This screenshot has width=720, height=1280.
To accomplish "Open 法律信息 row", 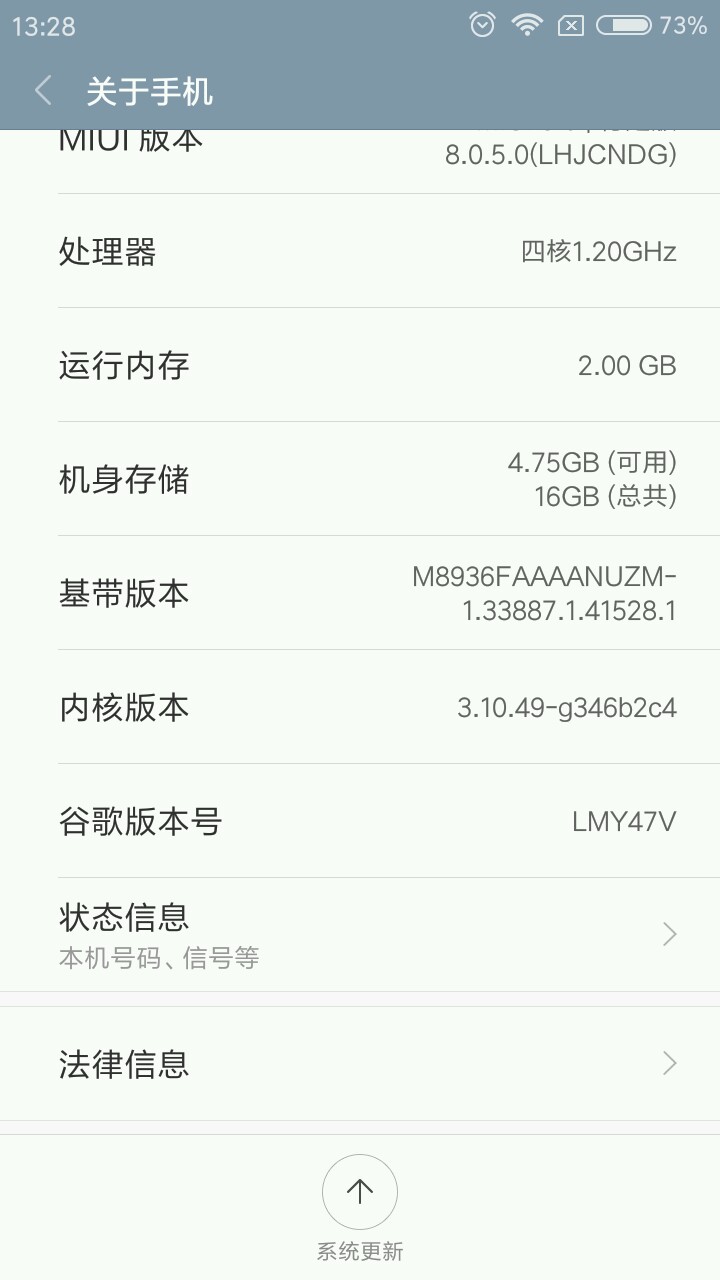I will pos(360,1063).
